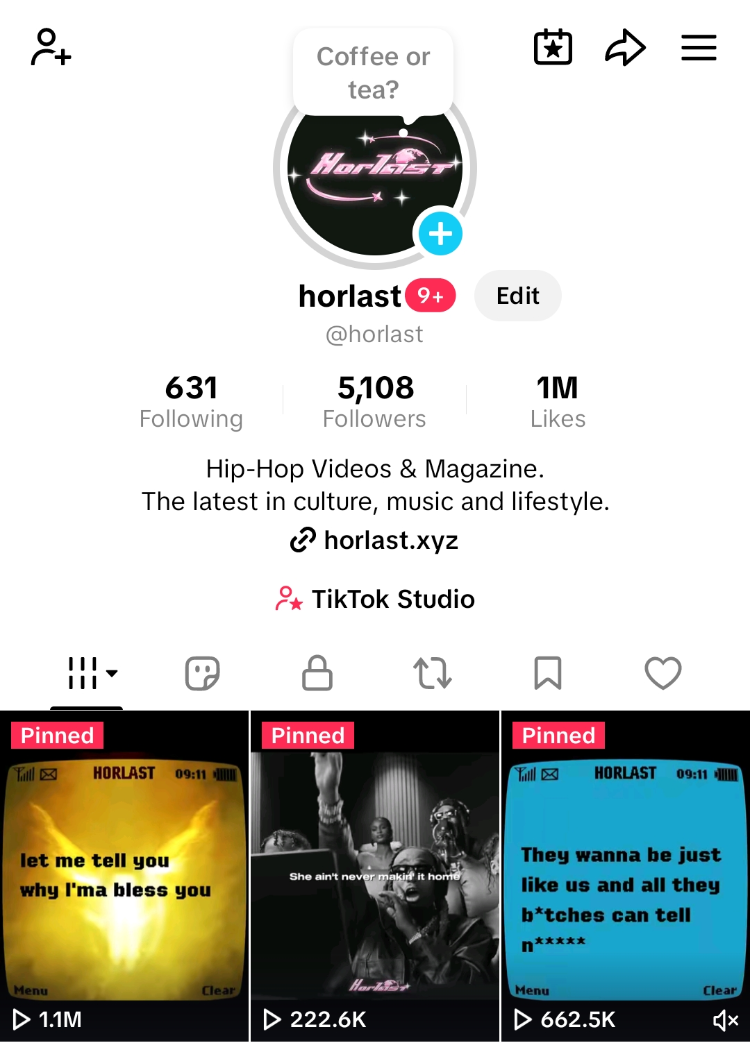Open the LIVE events calendar icon
This screenshot has width=750, height=1043.
point(553,46)
